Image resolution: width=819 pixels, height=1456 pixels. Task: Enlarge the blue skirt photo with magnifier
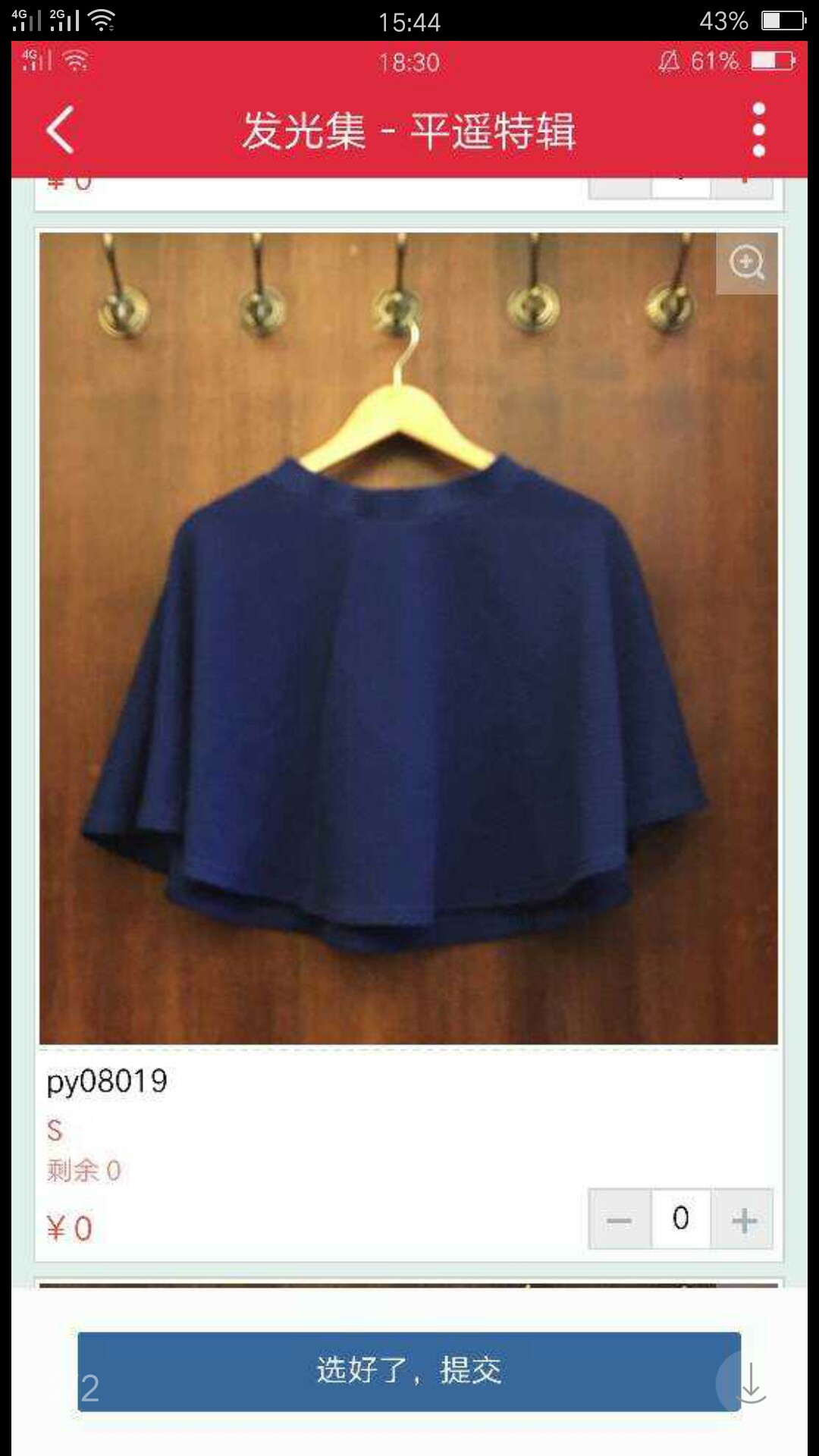pos(747,262)
